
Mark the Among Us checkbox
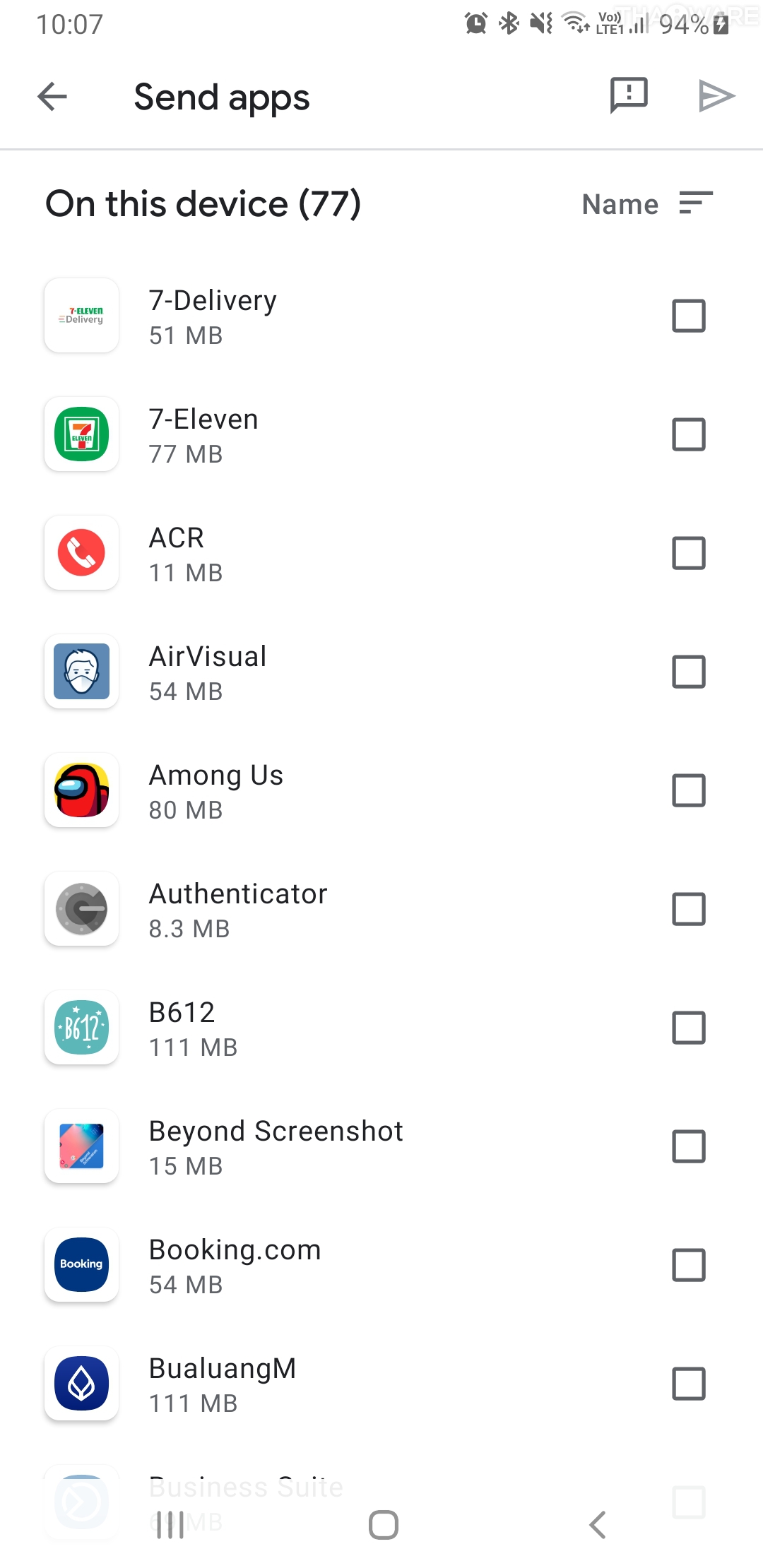tap(689, 790)
